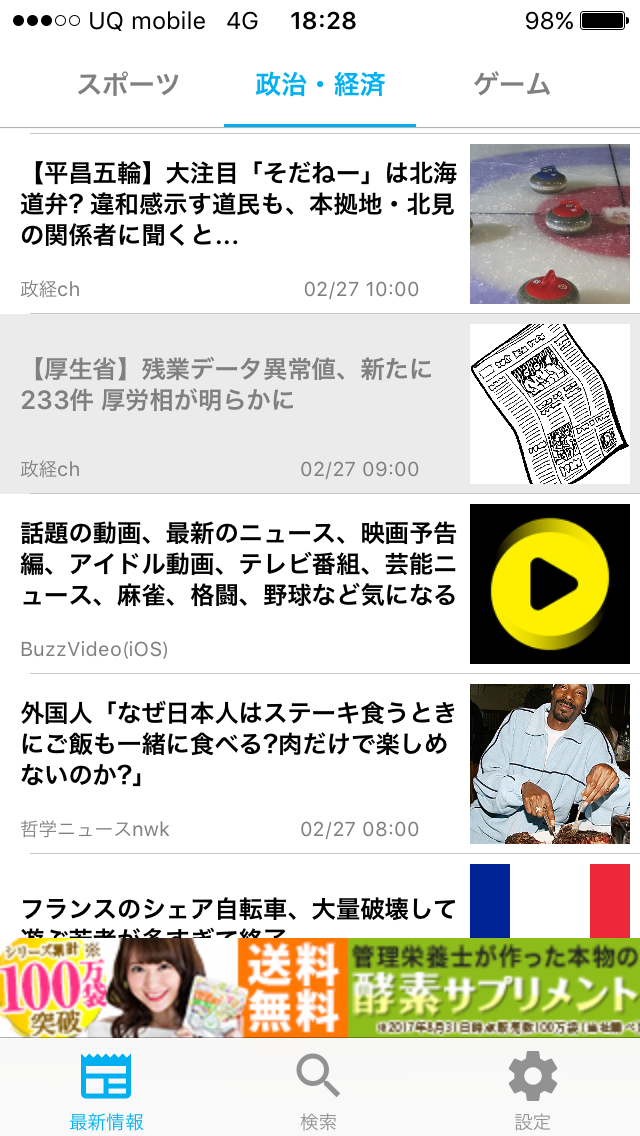
Task: Open the 平昌五輪 そだねー article
Action: pyautogui.click(x=240, y=205)
